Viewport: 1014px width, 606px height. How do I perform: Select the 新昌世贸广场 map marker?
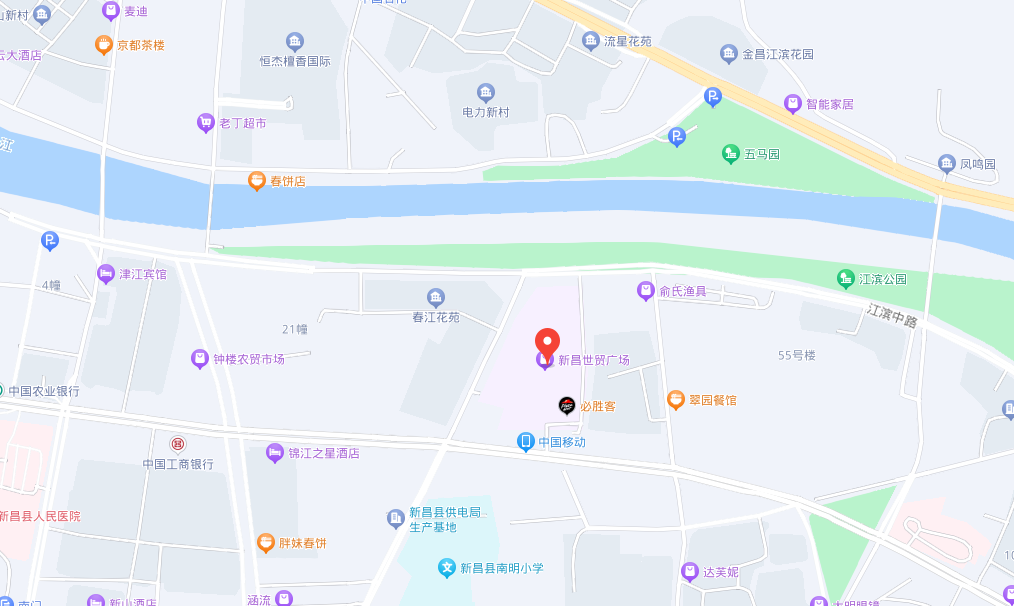tap(545, 361)
